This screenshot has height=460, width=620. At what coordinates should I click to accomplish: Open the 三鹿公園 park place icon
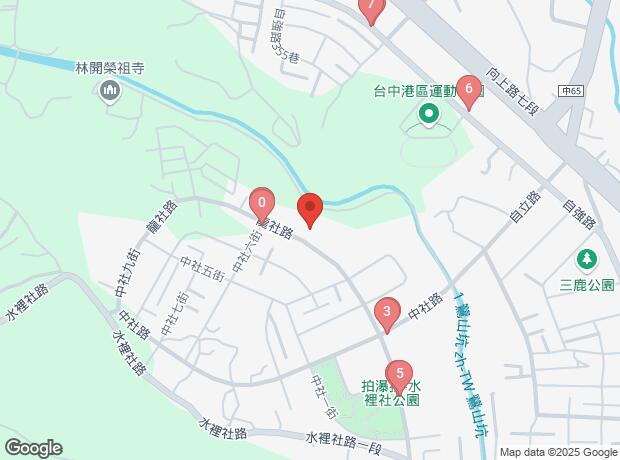(x=587, y=260)
